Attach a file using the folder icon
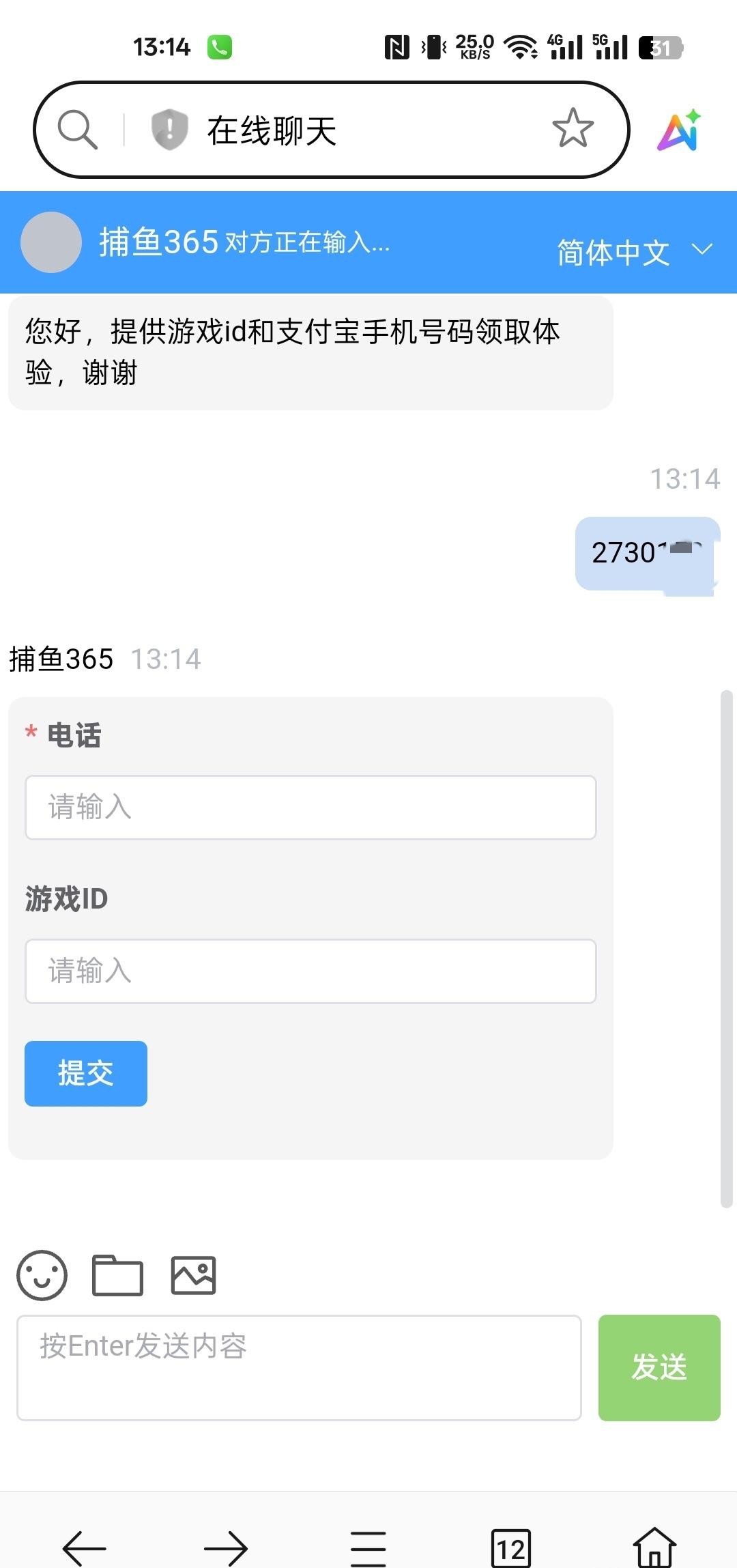Viewport: 737px width, 1568px height. point(117,1275)
